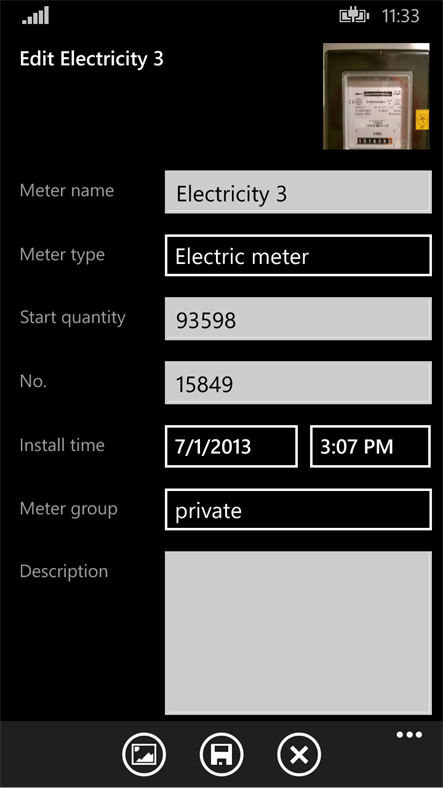Open the Meter type picker
443x788 pixels.
pos(298,255)
